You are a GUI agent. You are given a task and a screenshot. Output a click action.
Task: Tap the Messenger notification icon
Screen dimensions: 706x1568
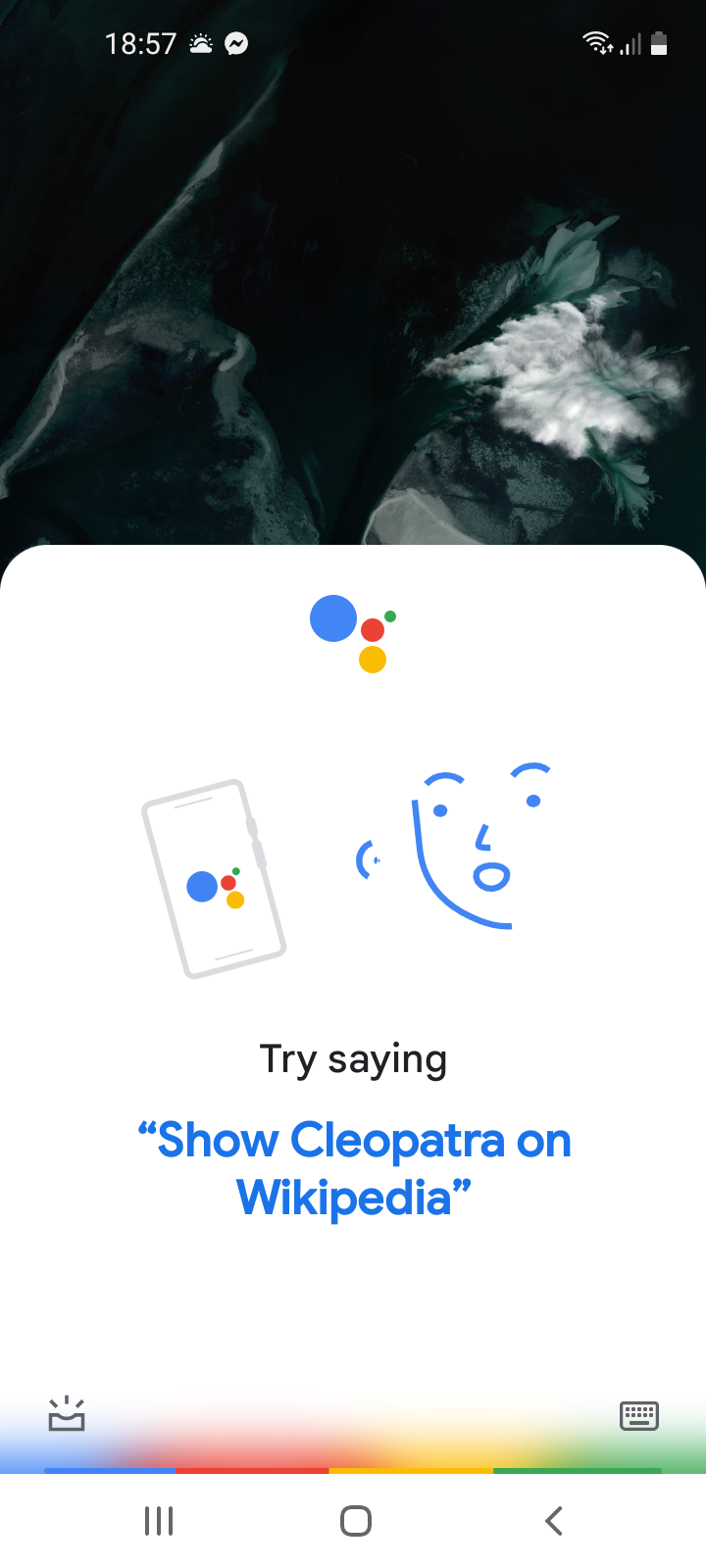(235, 43)
